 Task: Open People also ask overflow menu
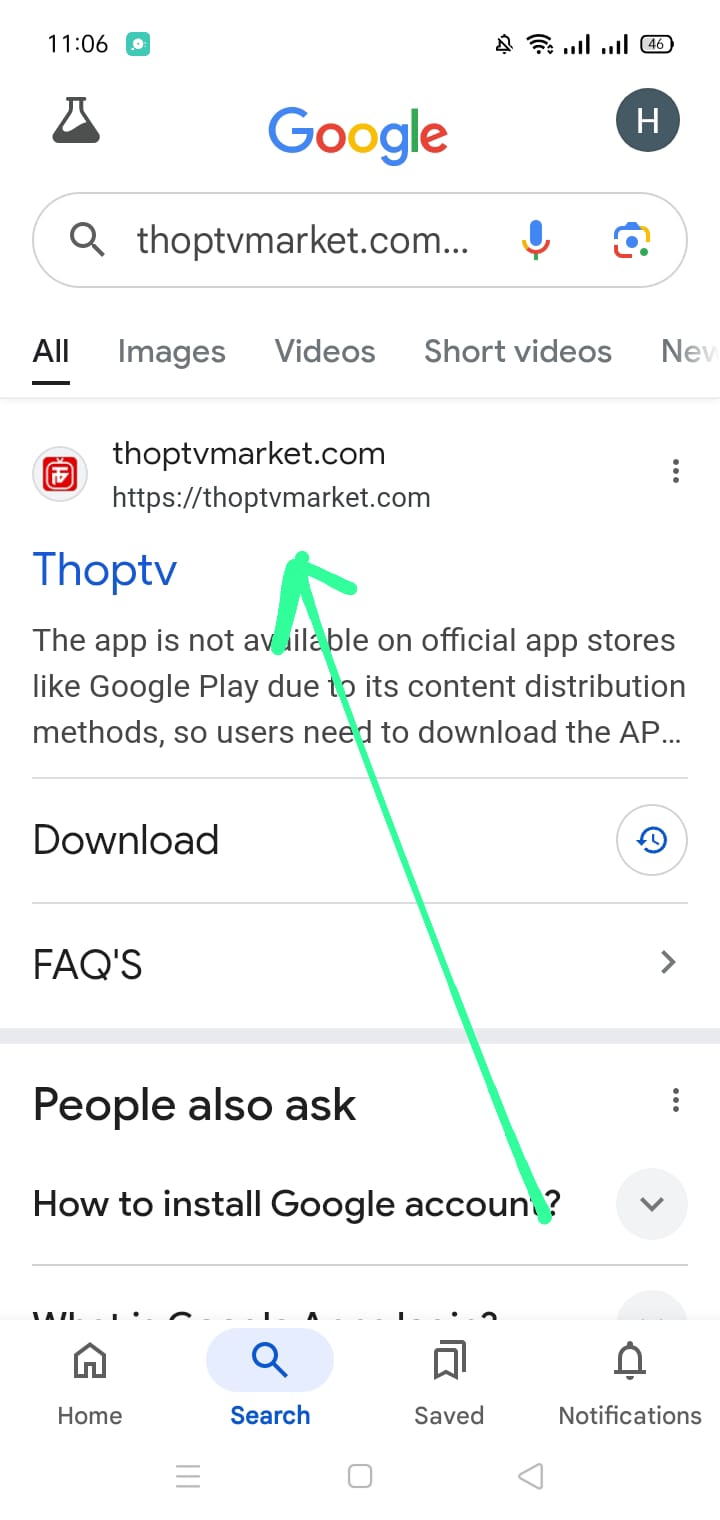[x=676, y=1102]
